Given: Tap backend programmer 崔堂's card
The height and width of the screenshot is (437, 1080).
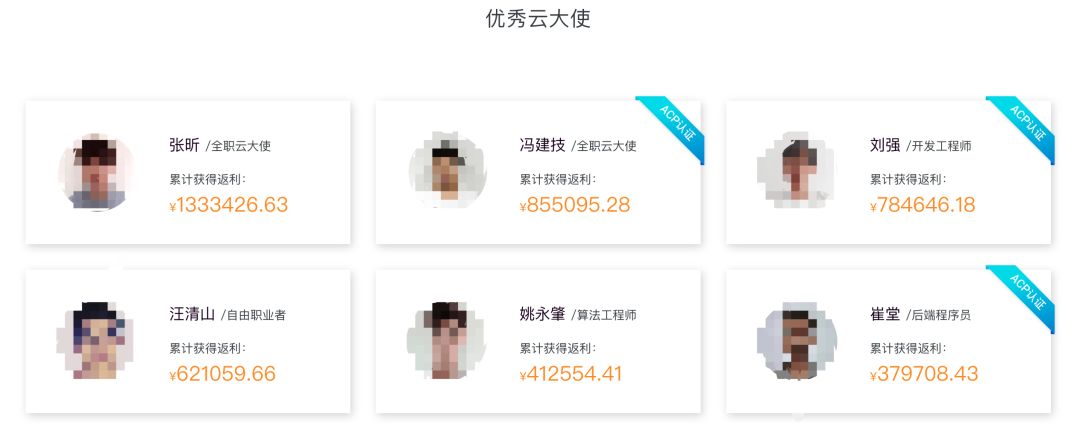Looking at the screenshot, I should tap(888, 341).
